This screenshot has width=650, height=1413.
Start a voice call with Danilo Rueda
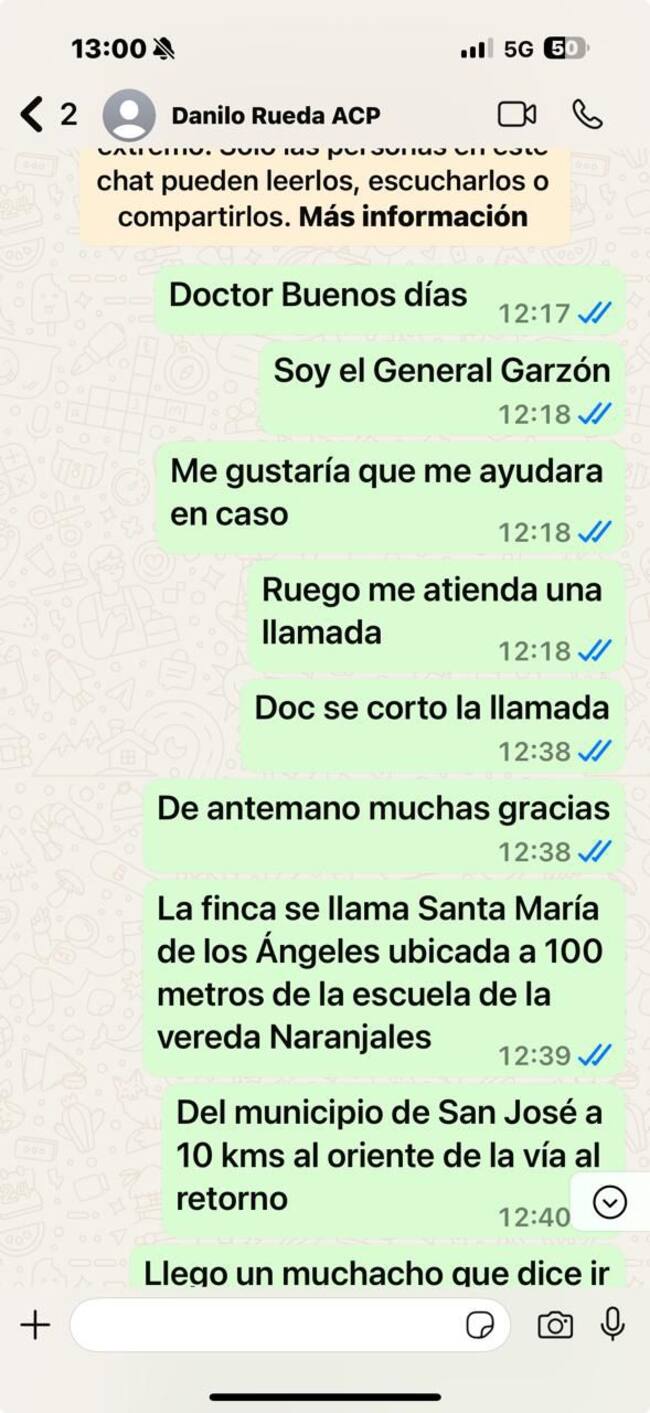[x=588, y=114]
